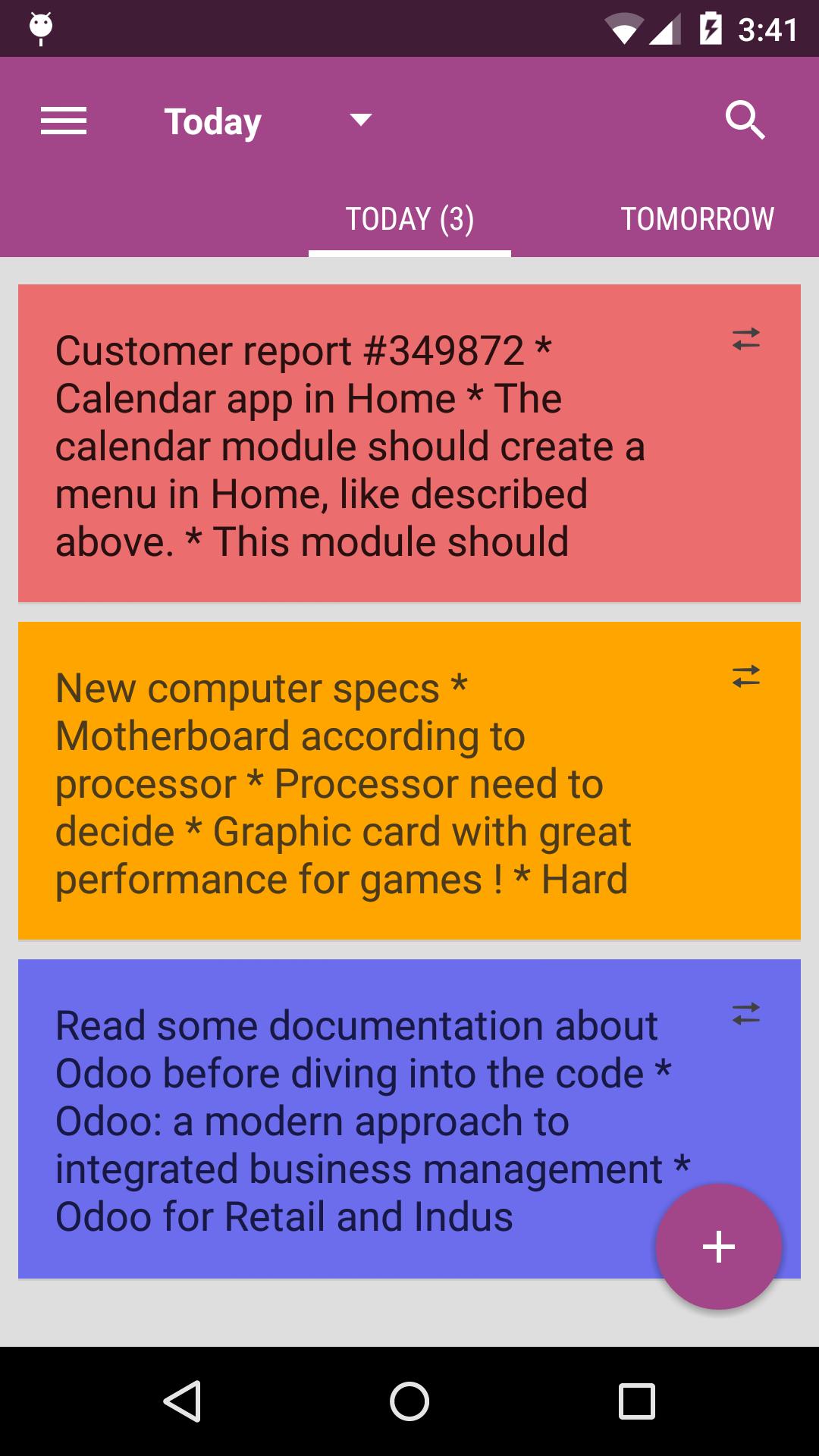Switch to the TOMORROW tab

(698, 218)
